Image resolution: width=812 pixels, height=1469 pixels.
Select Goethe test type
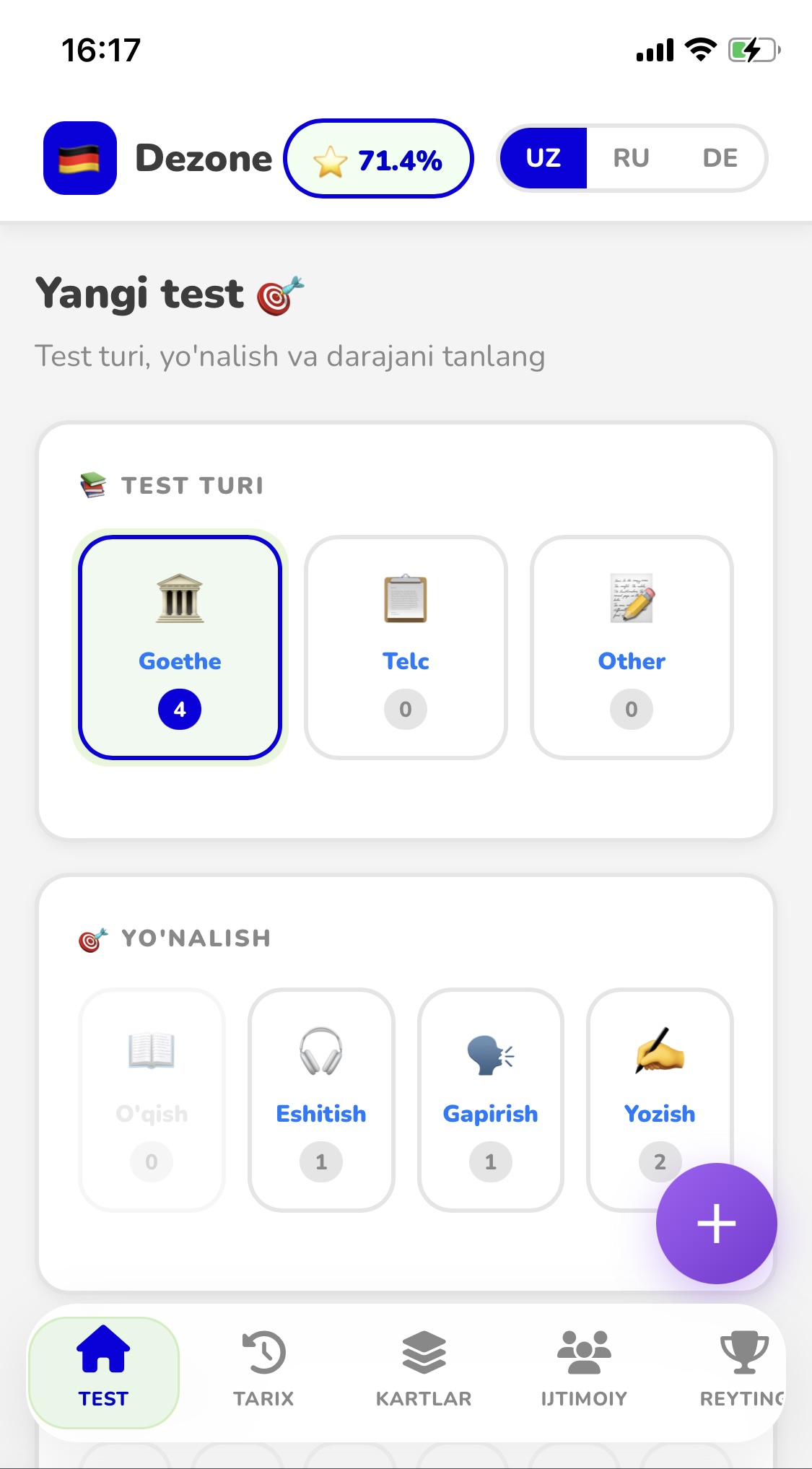180,647
